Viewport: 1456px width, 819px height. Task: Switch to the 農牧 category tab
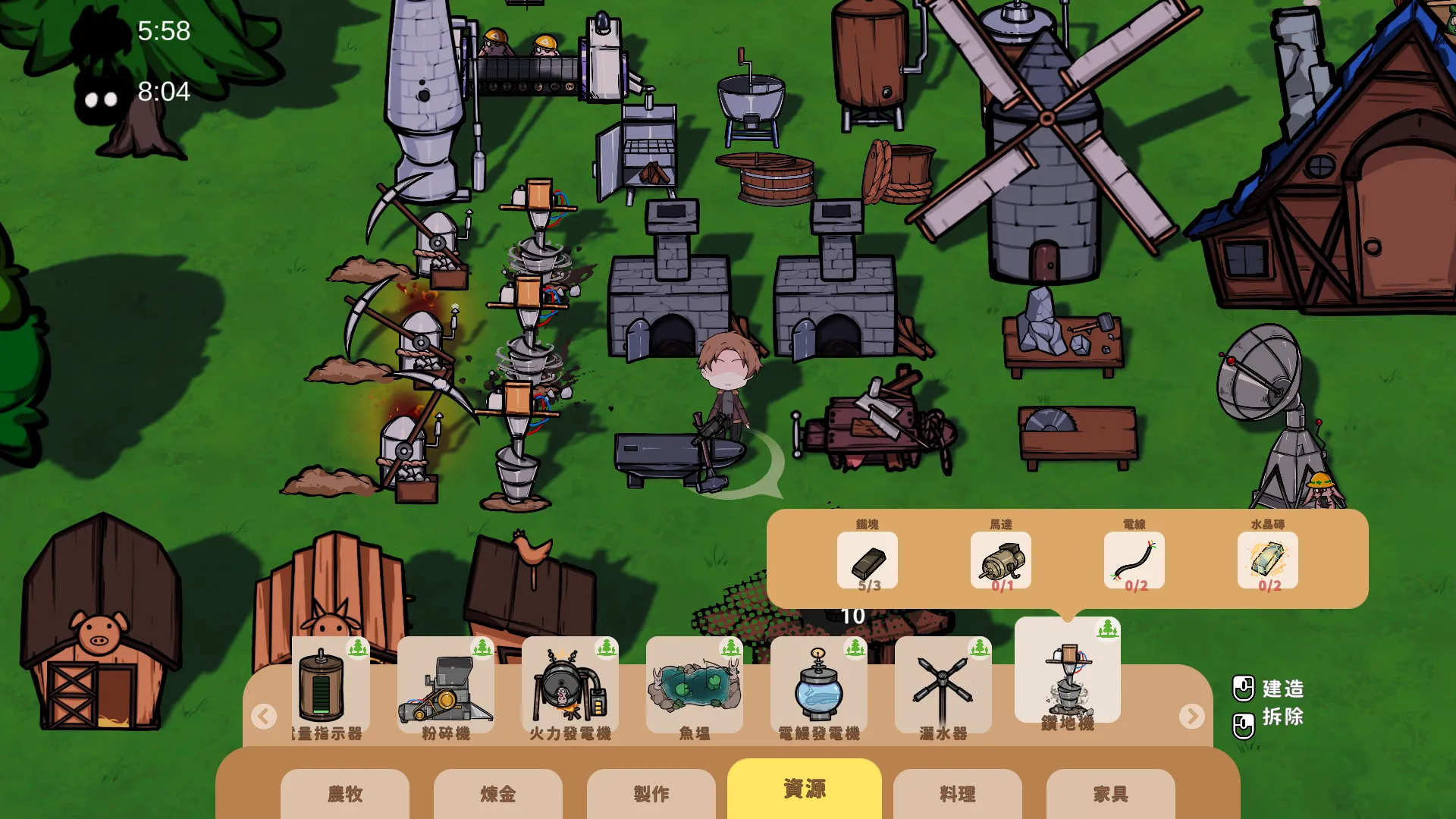pyautogui.click(x=345, y=793)
